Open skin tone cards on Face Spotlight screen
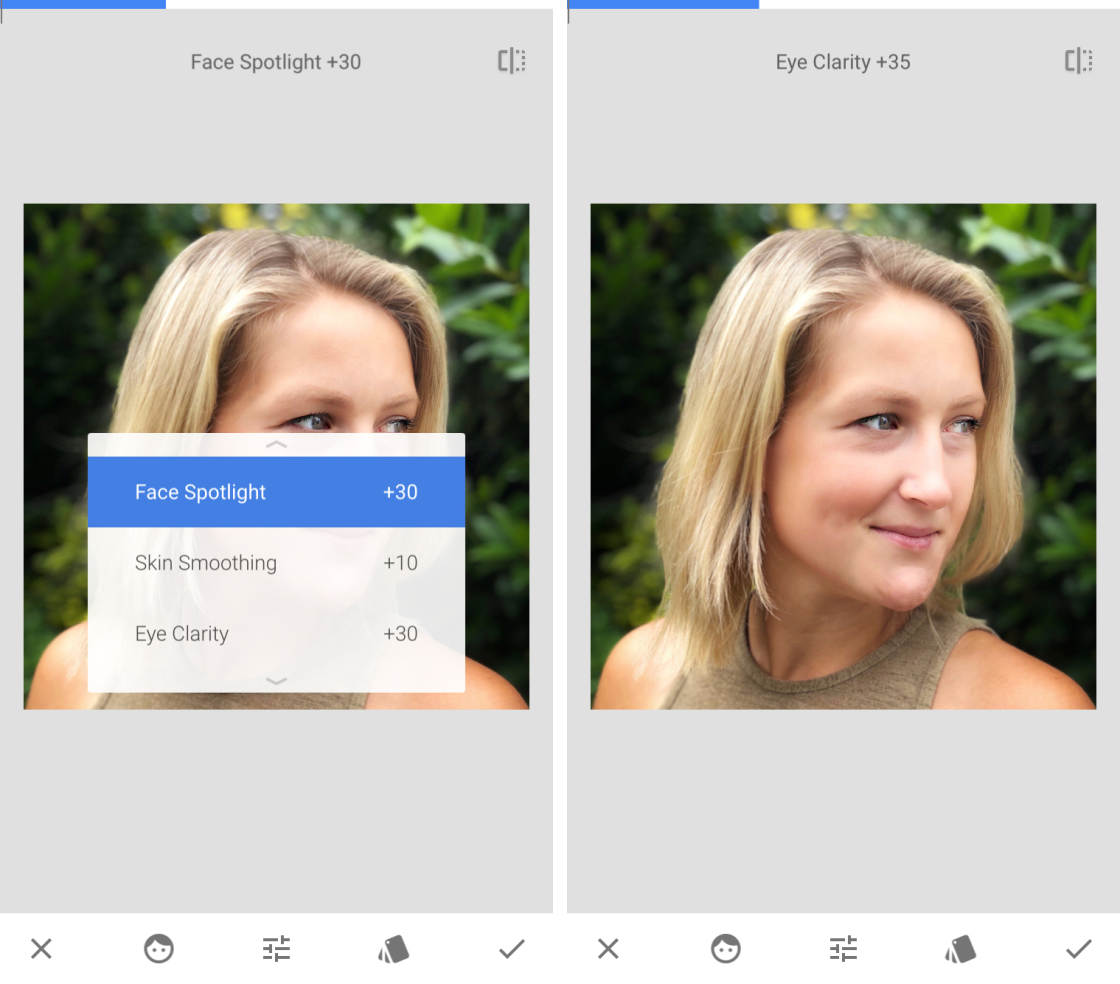 click(394, 949)
